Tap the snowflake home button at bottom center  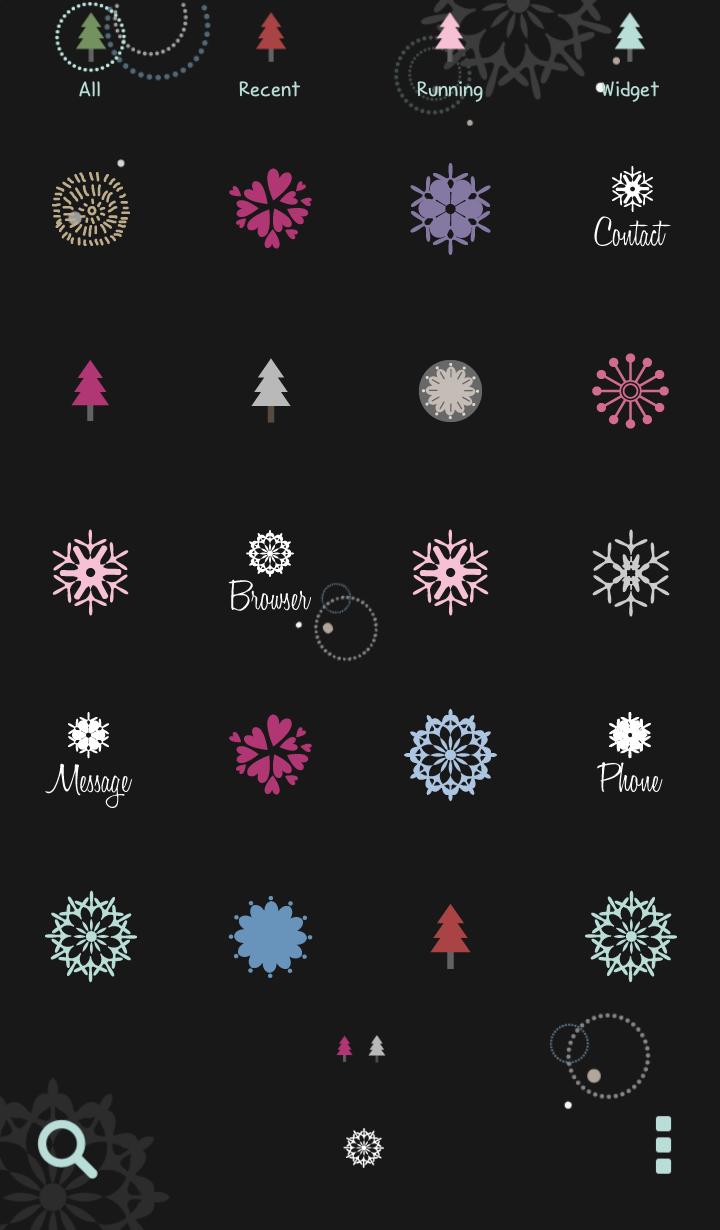click(x=364, y=1148)
